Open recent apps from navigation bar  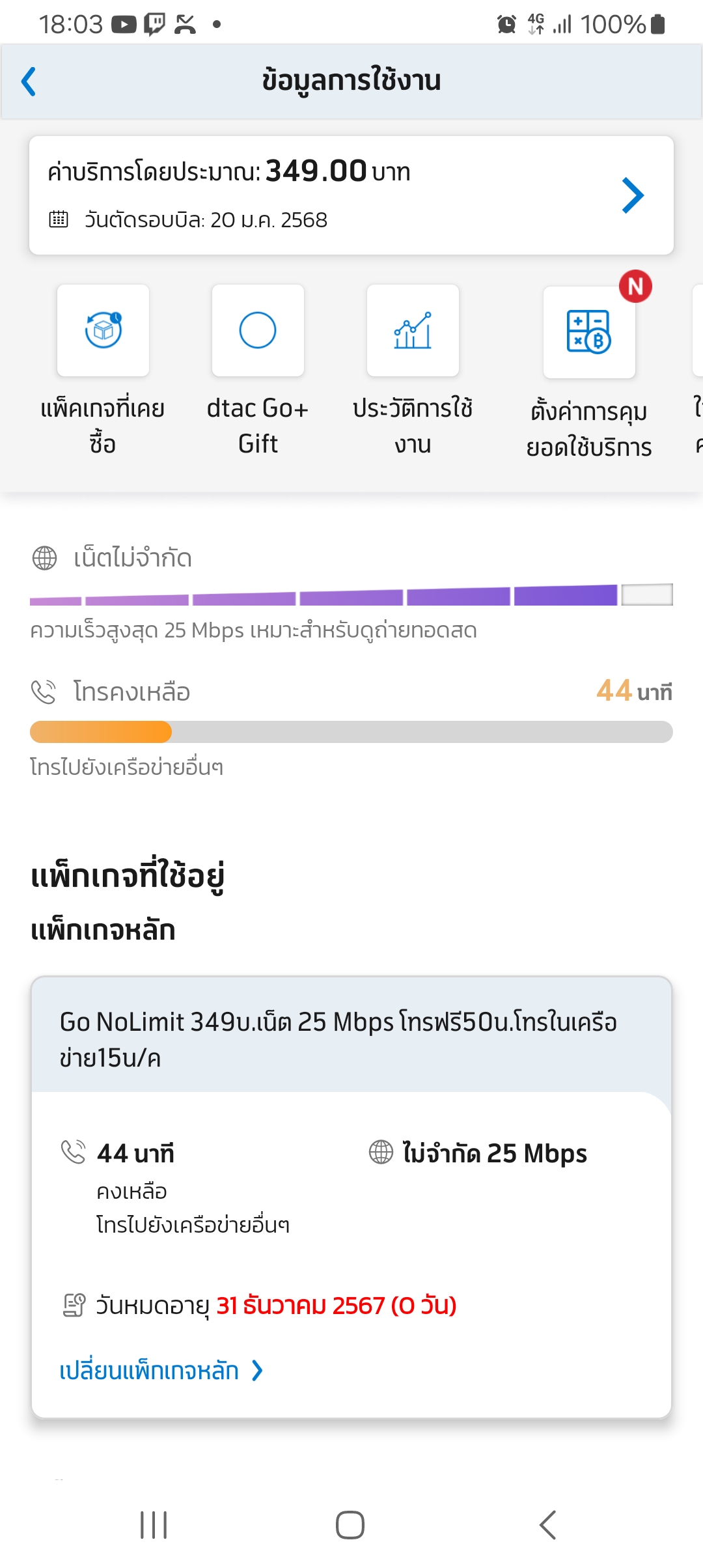[154, 1525]
